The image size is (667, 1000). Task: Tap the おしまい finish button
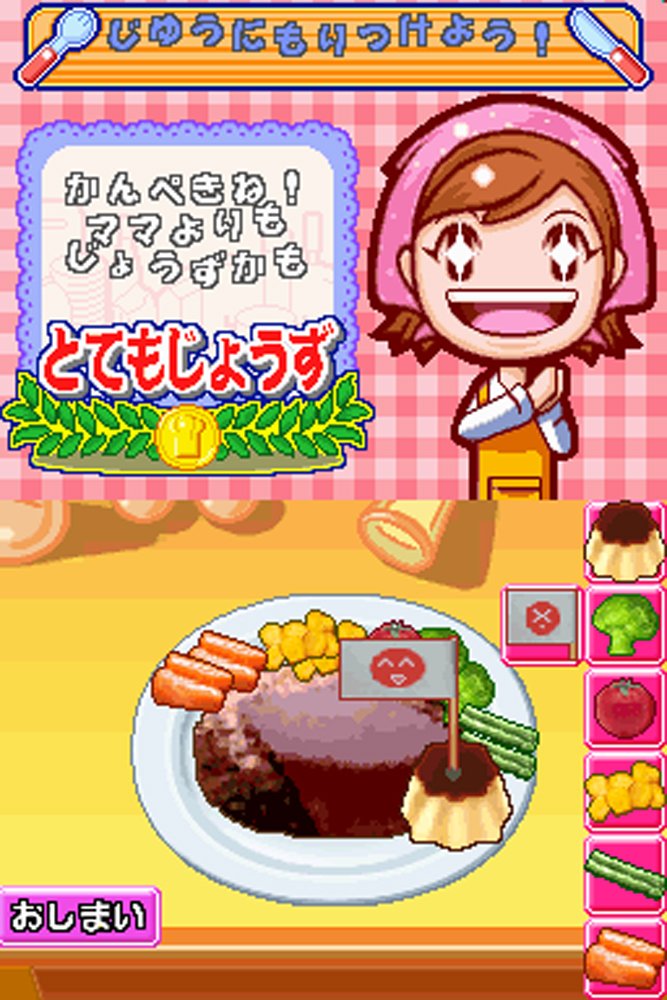tap(78, 916)
